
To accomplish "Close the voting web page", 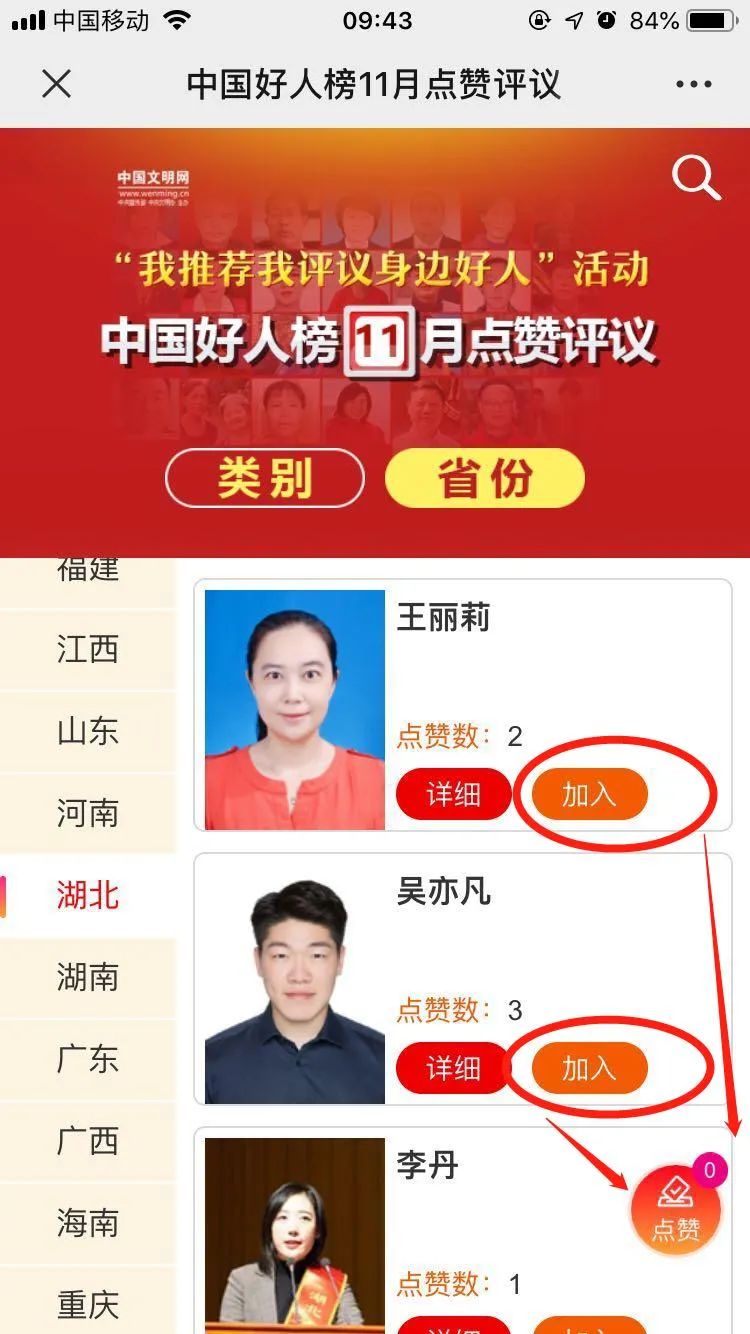I will click(x=57, y=84).
